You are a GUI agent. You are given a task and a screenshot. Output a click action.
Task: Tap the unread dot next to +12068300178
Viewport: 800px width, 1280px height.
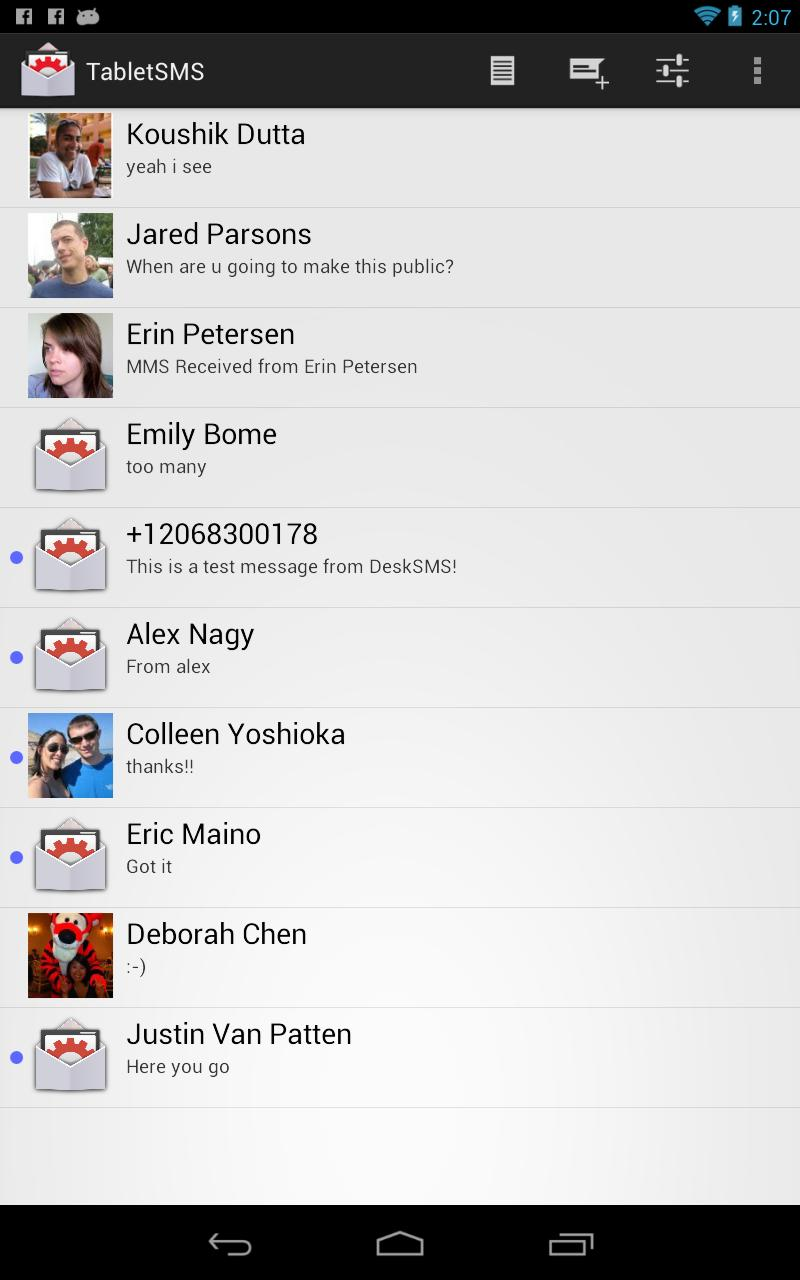[x=16, y=557]
